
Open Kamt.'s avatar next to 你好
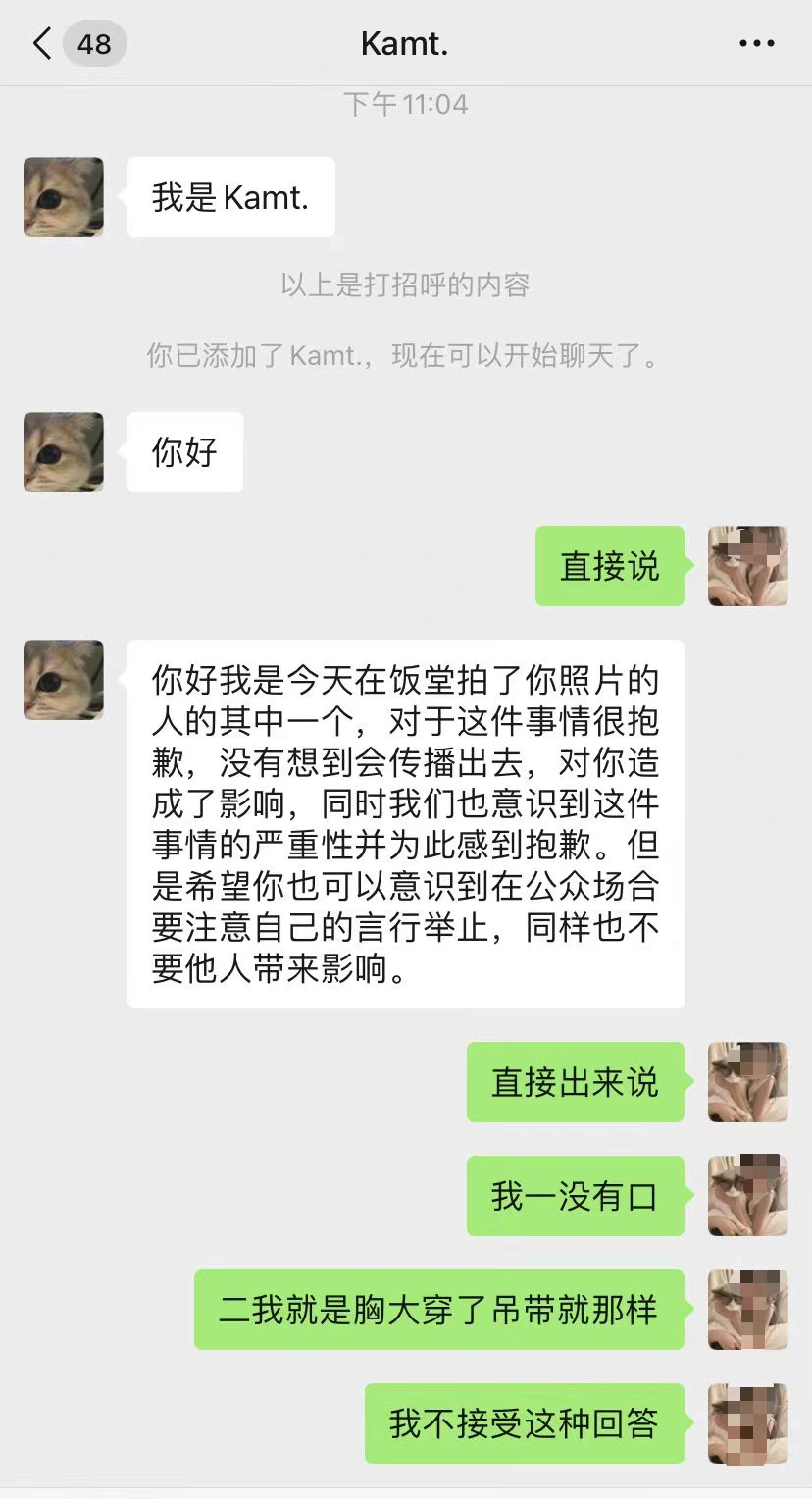click(64, 452)
